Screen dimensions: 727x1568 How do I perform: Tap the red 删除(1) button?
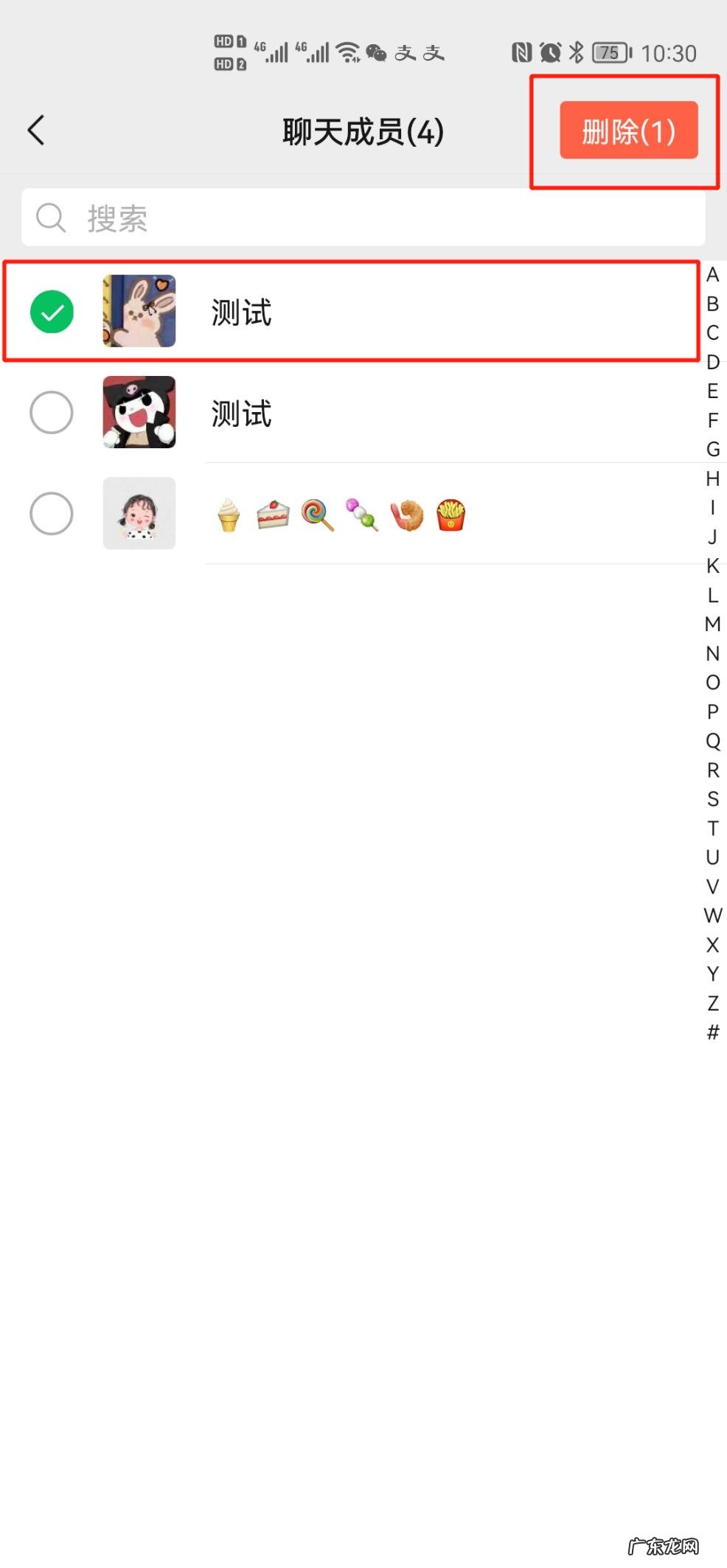click(628, 130)
